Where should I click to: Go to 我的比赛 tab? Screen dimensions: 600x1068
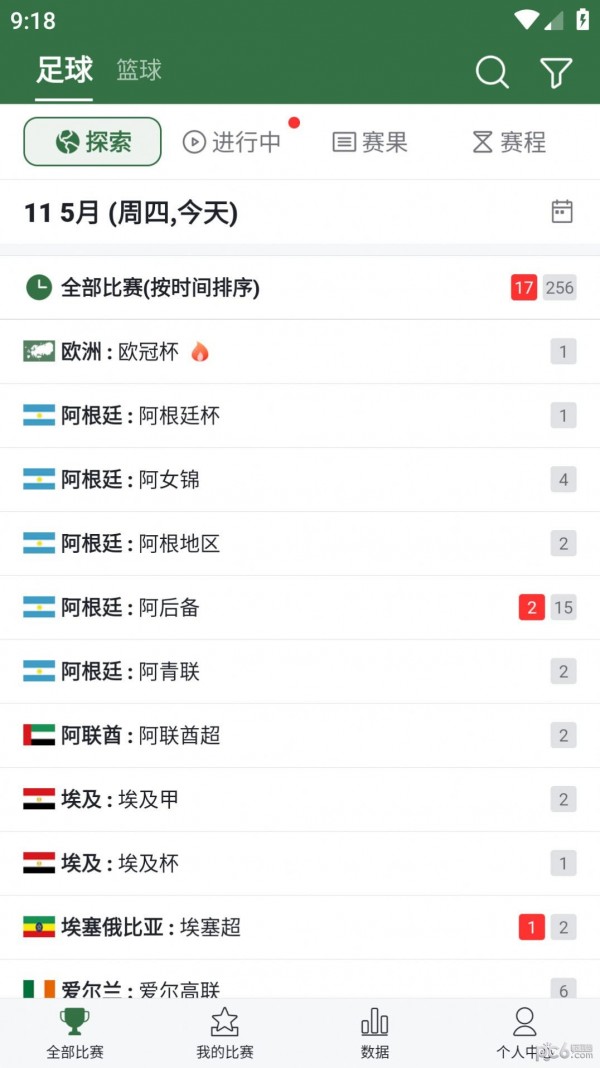(x=225, y=1033)
